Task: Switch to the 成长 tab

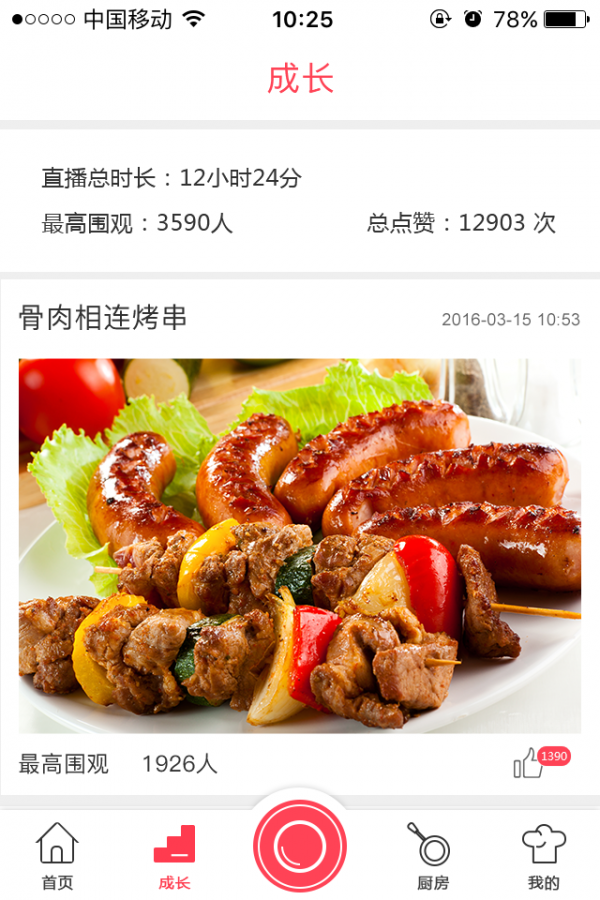Action: [174, 855]
